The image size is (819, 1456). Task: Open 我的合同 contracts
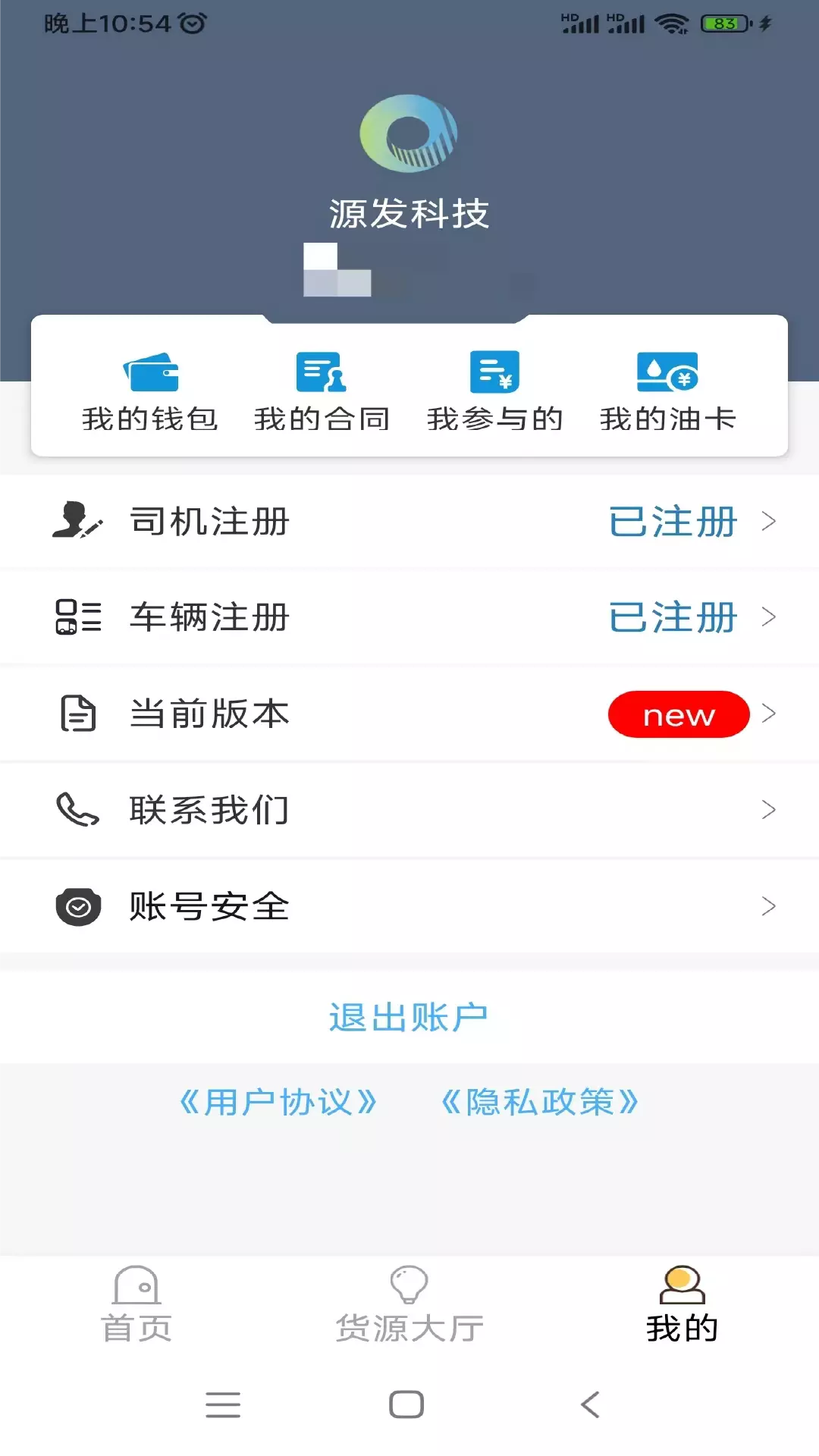pos(322,392)
